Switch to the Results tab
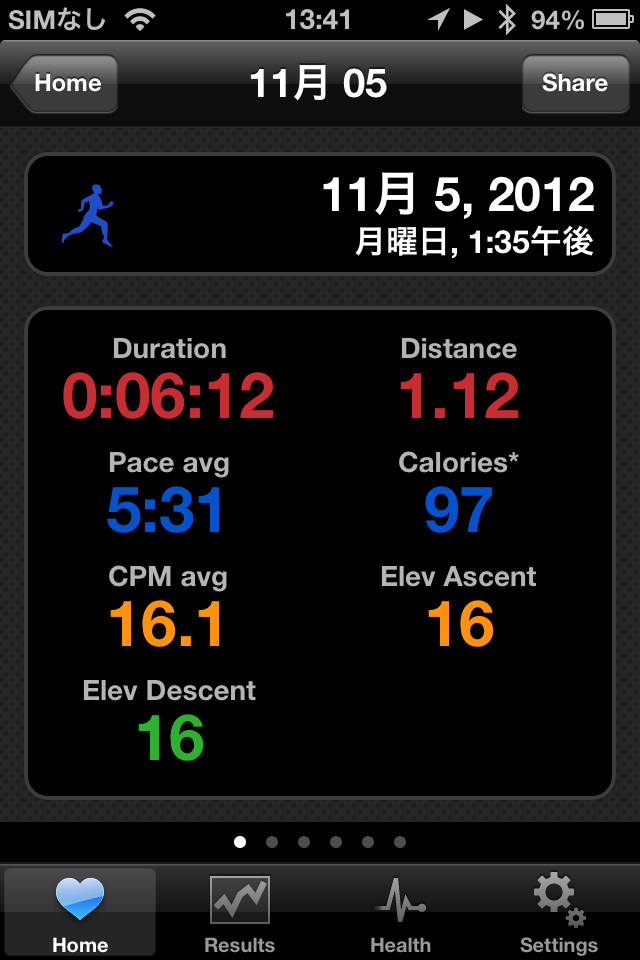Screen dimensions: 640x960 click(239, 913)
